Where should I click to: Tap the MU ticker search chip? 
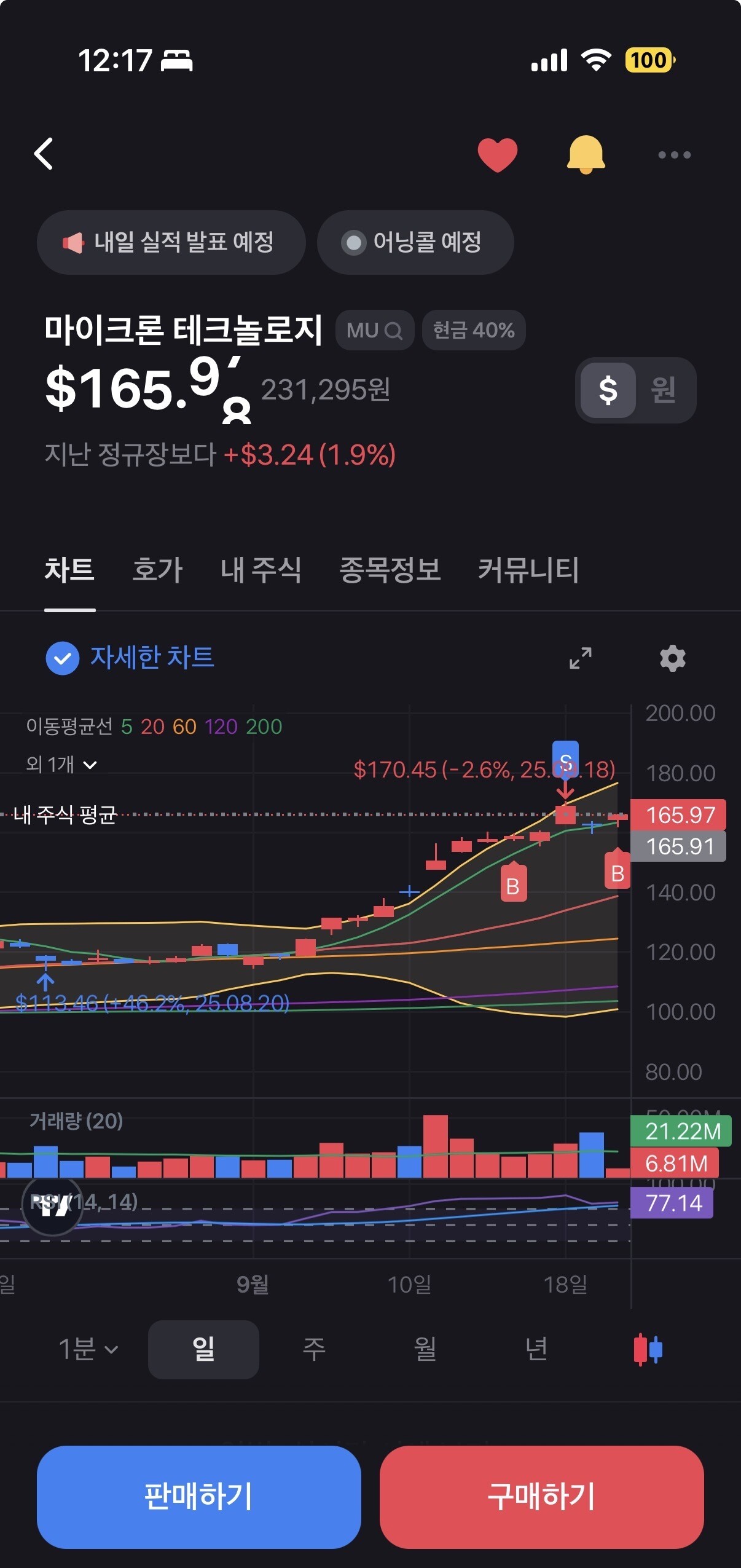[x=374, y=331]
